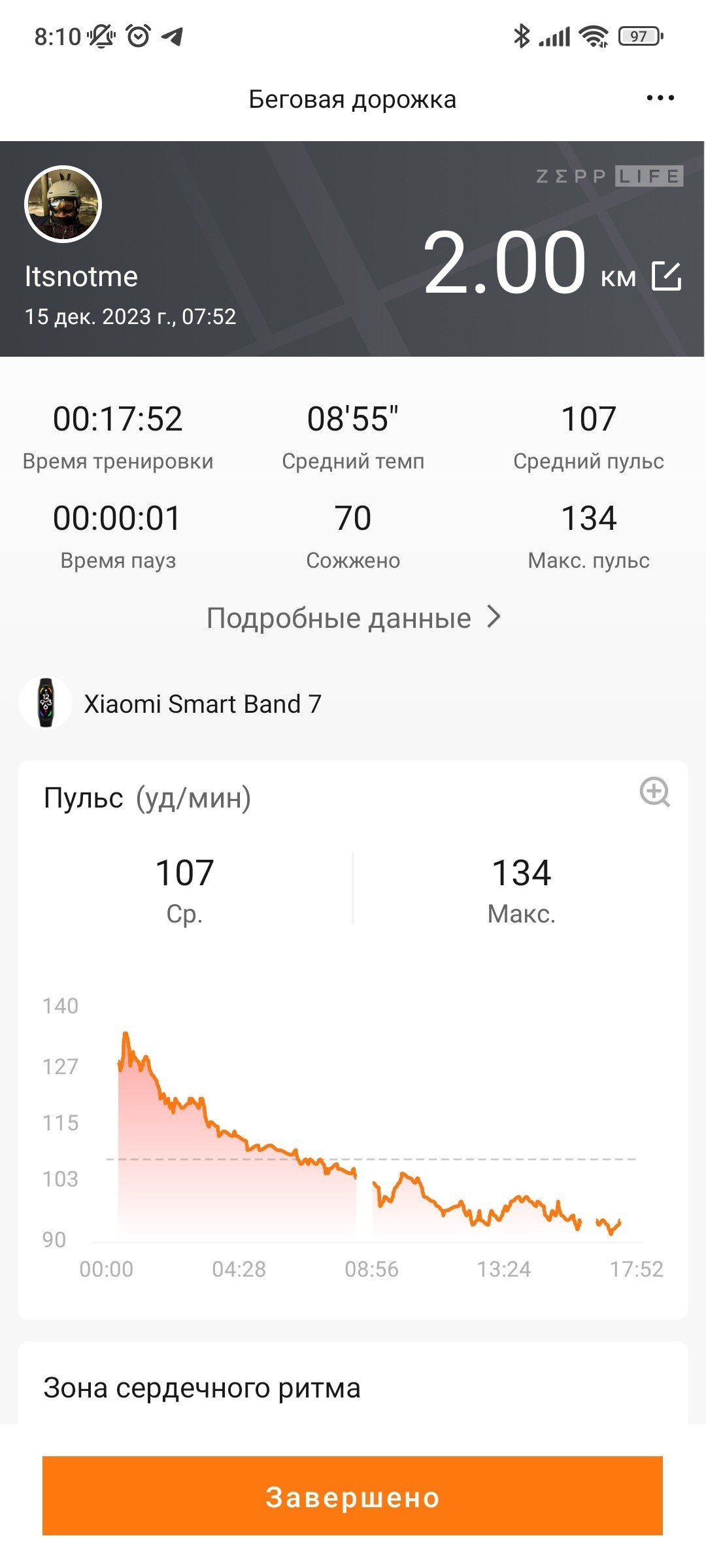This screenshot has height=1568, width=706.
Task: Edit the 2.00 km distance
Action: [667, 276]
